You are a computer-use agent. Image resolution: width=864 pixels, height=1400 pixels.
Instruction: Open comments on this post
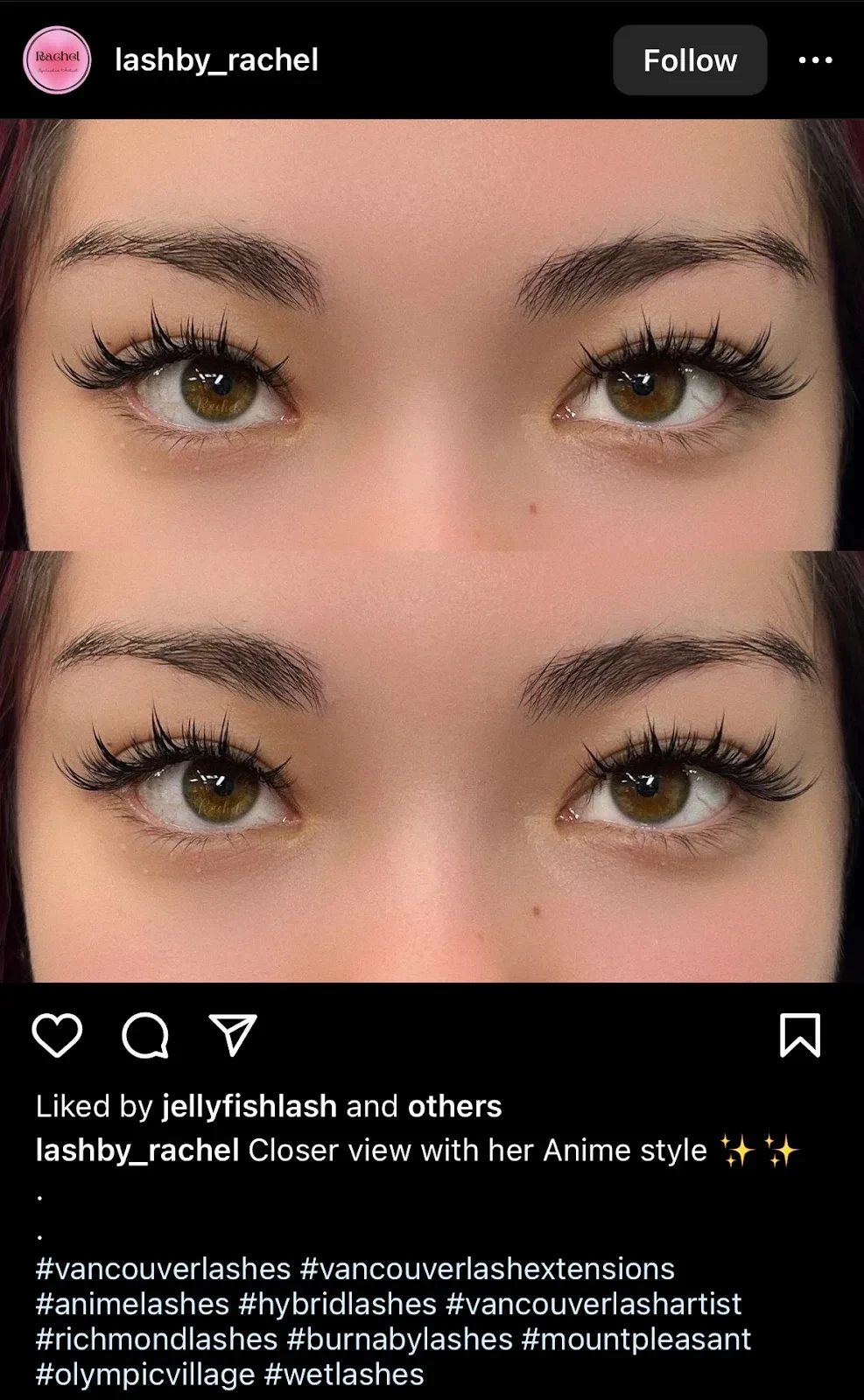tap(145, 1036)
